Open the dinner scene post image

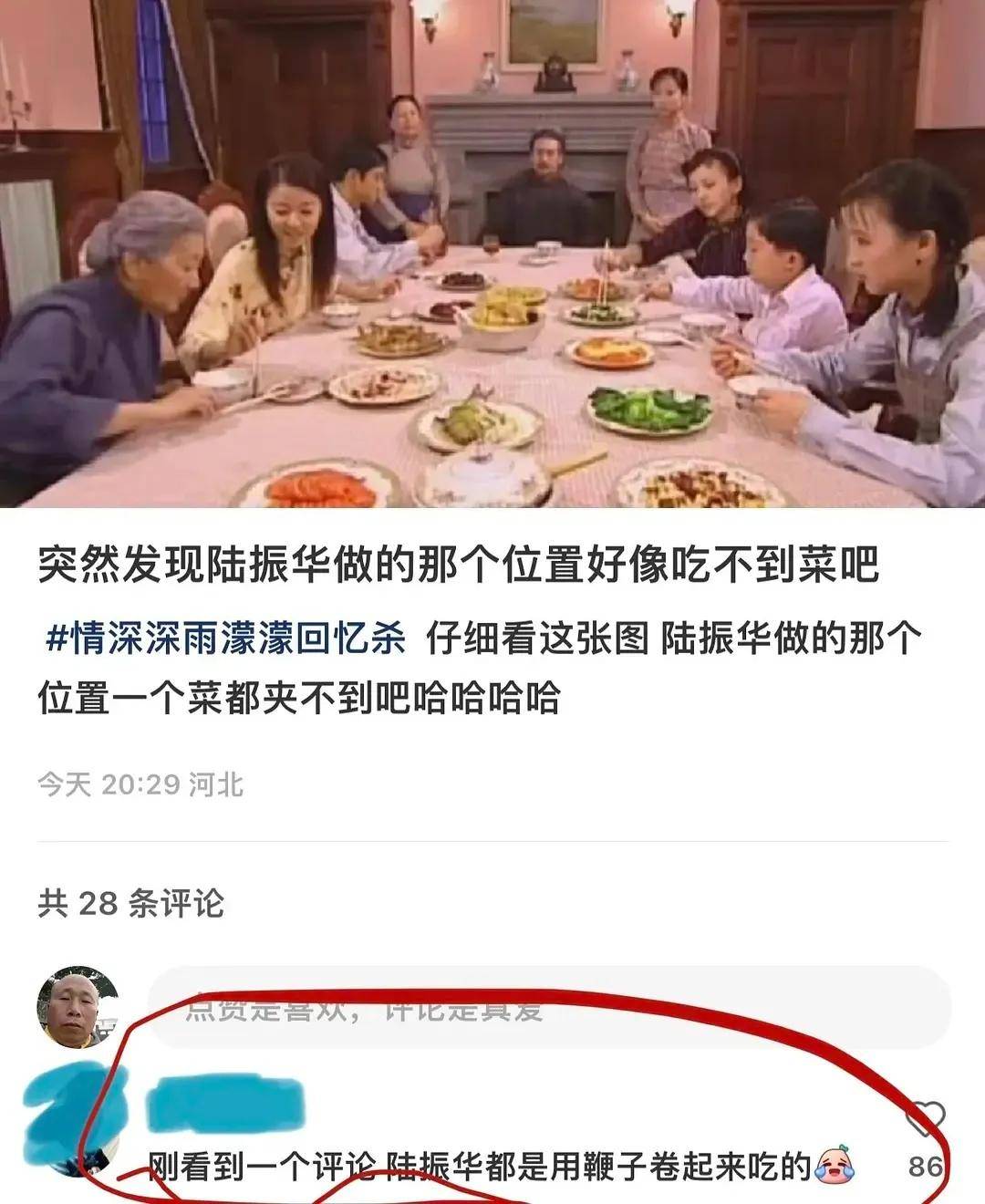[493, 254]
